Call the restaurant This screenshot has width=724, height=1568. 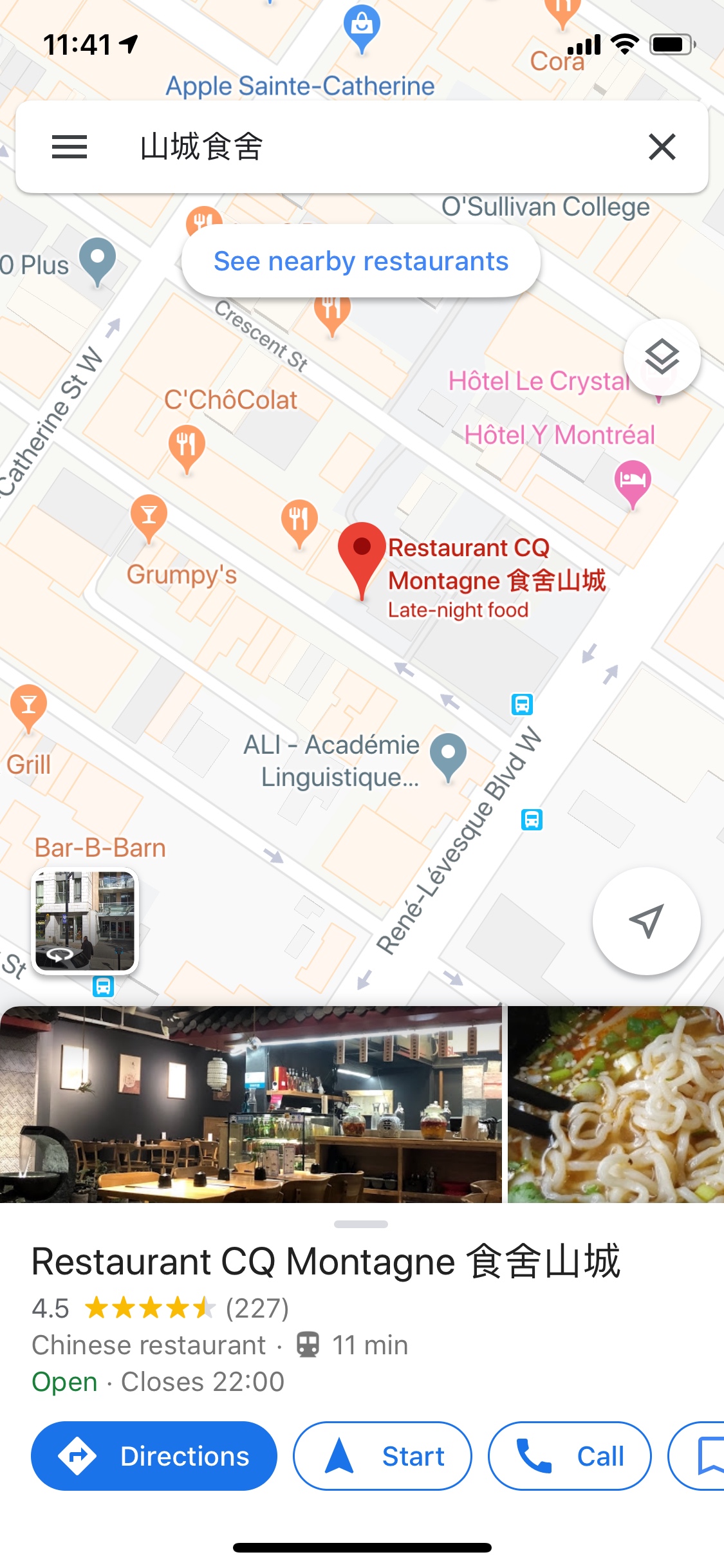(570, 1456)
